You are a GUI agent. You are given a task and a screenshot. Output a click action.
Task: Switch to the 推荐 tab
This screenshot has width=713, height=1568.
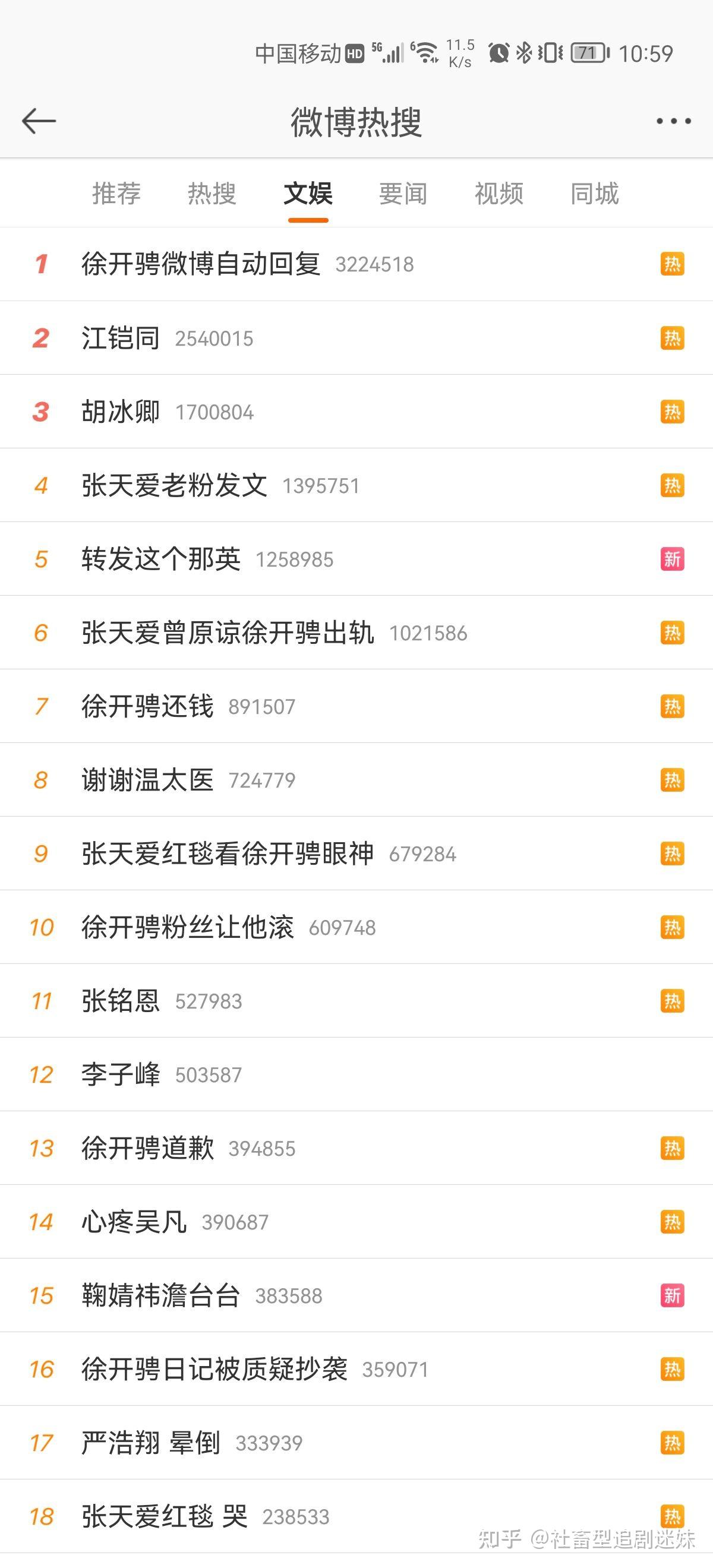coord(116,194)
